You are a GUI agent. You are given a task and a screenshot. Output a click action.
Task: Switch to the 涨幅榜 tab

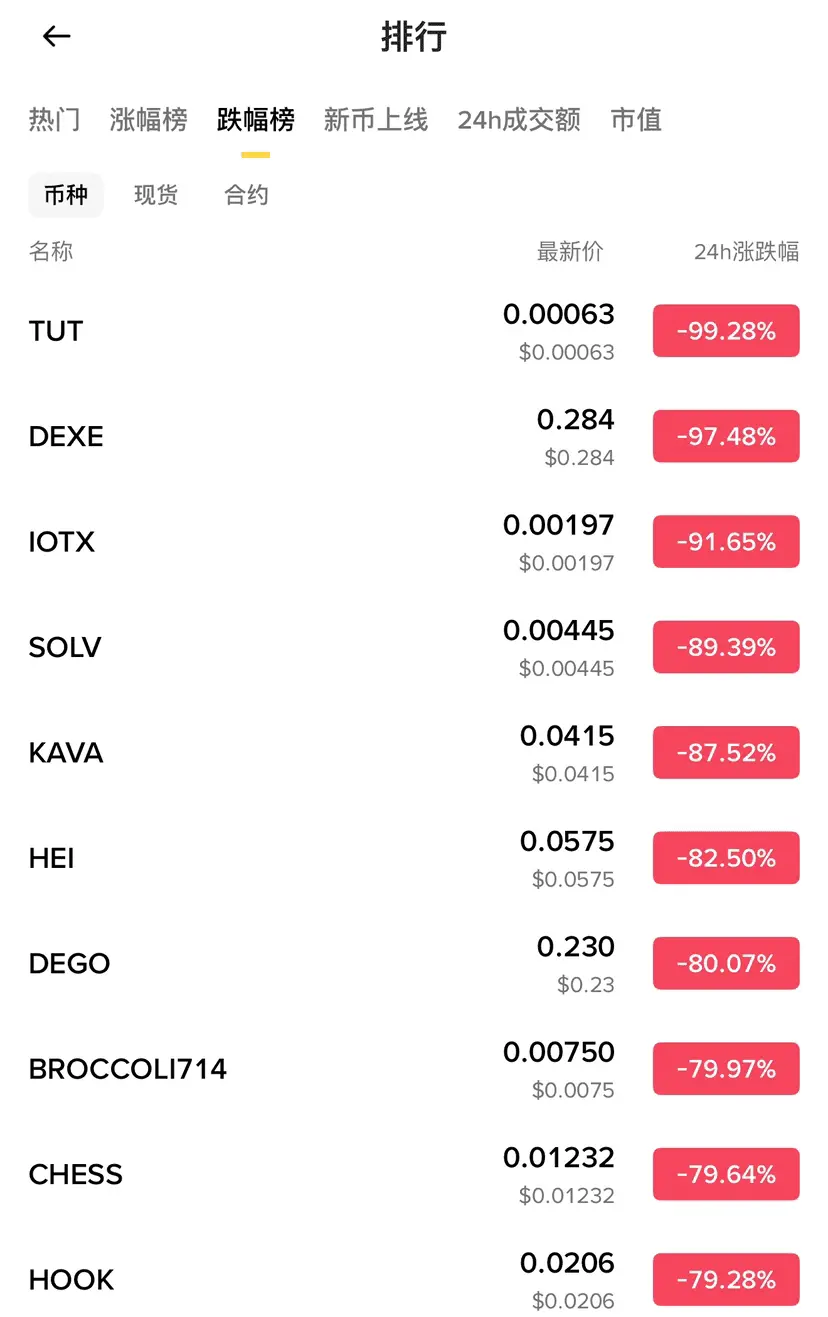tap(148, 120)
